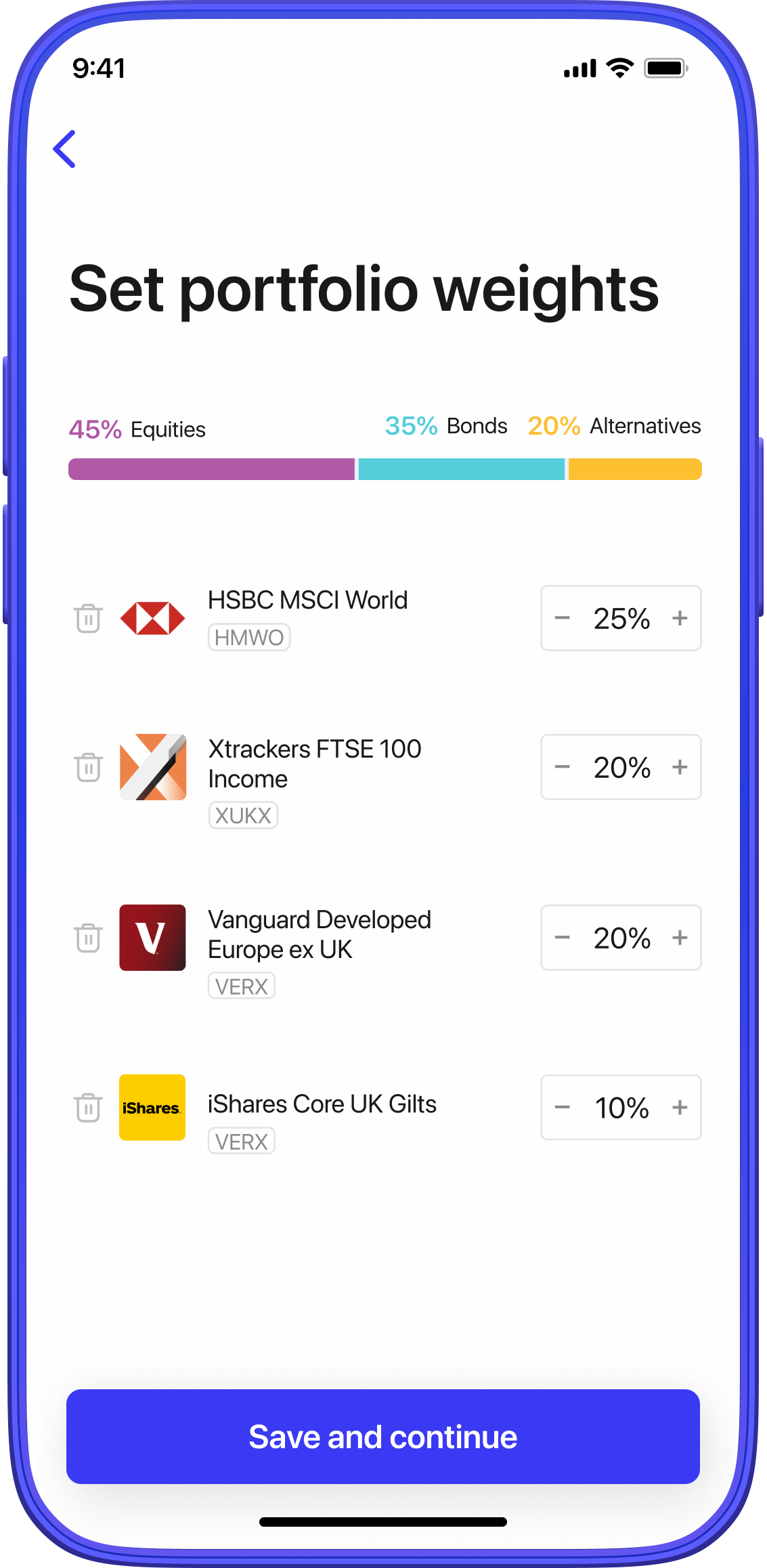This screenshot has height=1568, width=767.
Task: Decrease HSBC MSCI World weight
Action: (x=563, y=618)
